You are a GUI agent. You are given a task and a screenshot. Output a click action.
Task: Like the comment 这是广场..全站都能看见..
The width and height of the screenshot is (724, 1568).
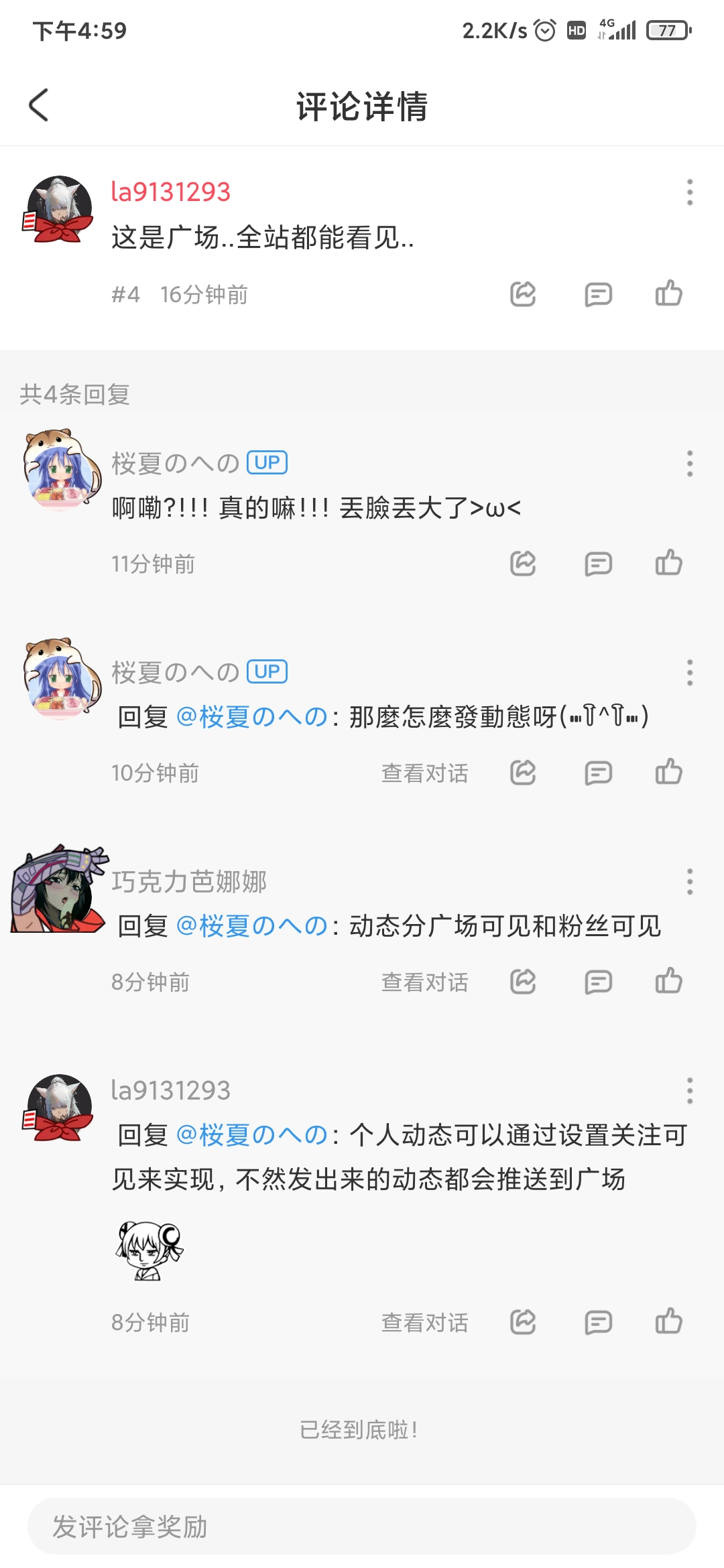668,293
